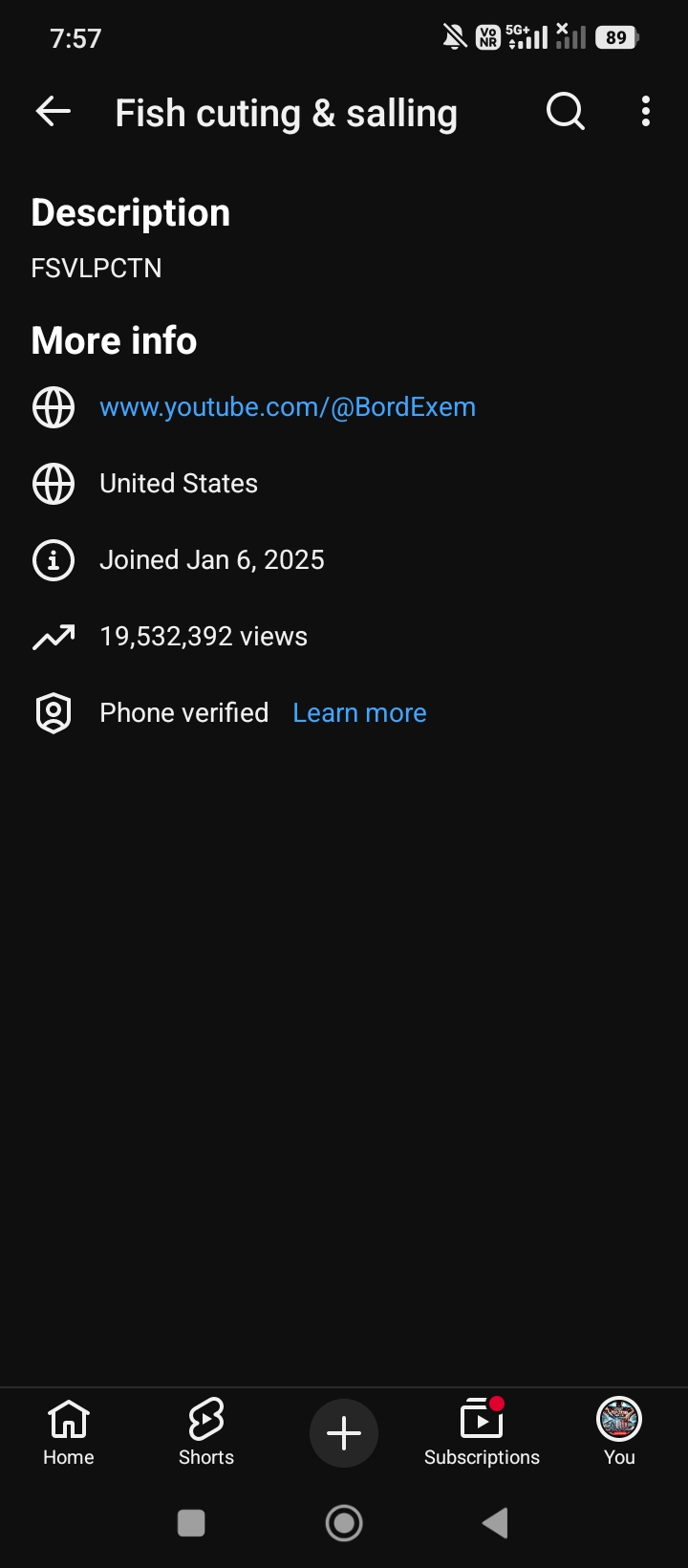Open the Subscriptions tab
The image size is (688, 1568).
(482, 1432)
